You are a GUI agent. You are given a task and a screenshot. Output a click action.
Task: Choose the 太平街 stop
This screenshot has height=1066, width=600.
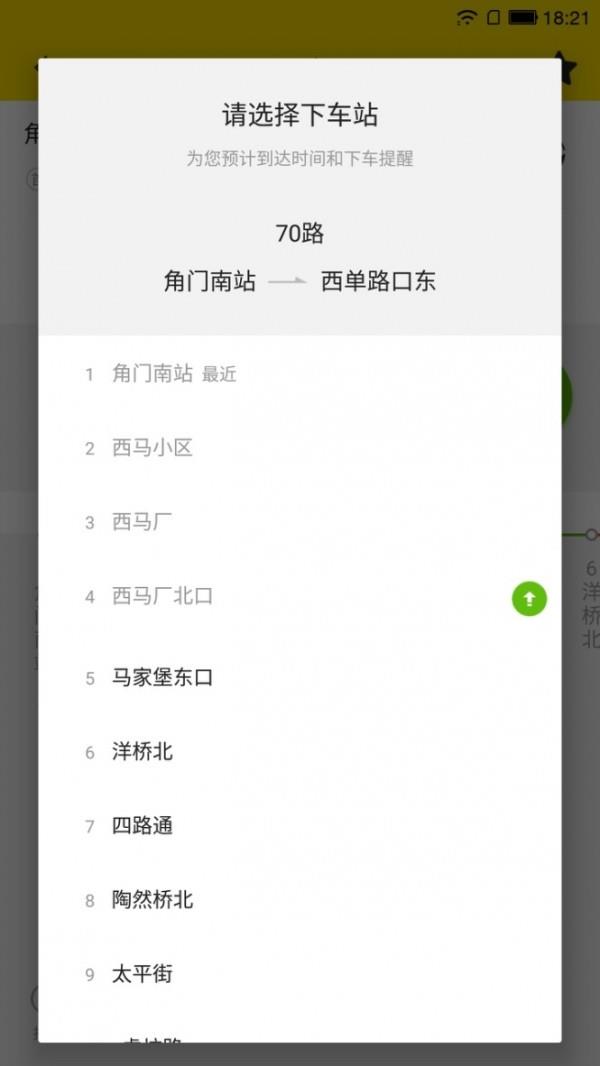pyautogui.click(x=143, y=974)
